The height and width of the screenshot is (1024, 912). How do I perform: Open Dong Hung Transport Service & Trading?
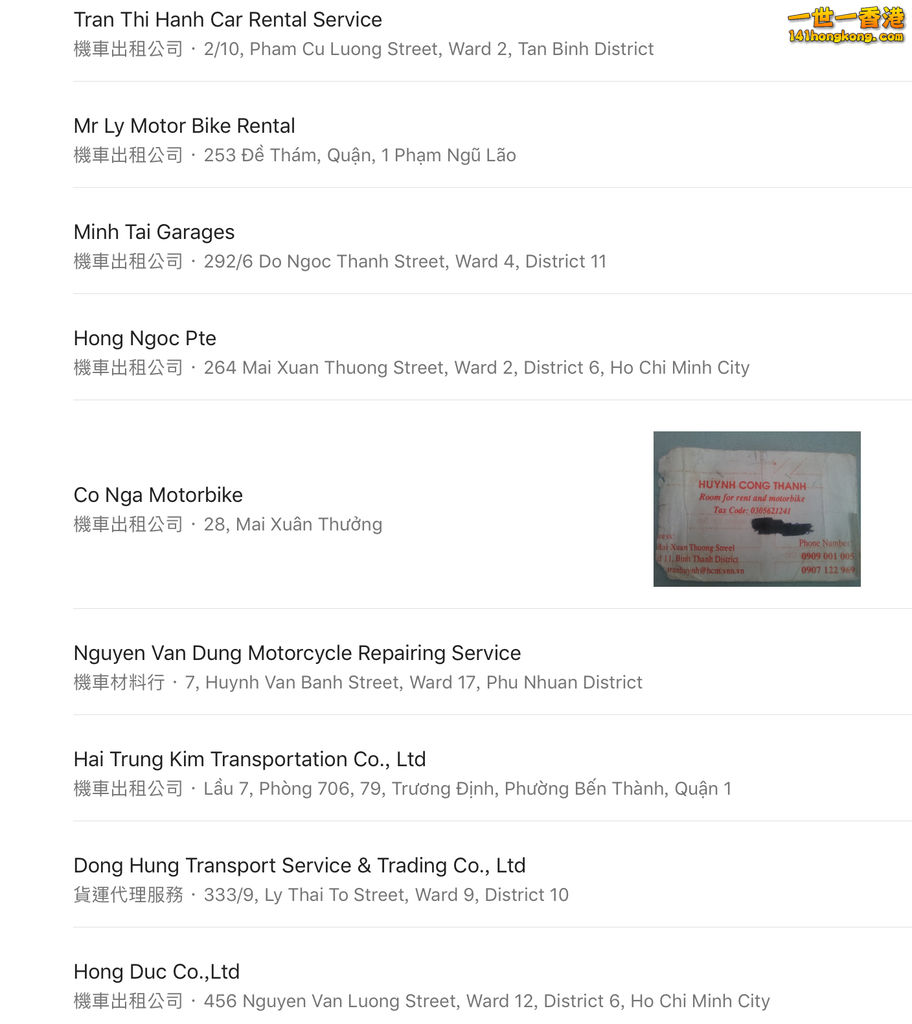(299, 865)
